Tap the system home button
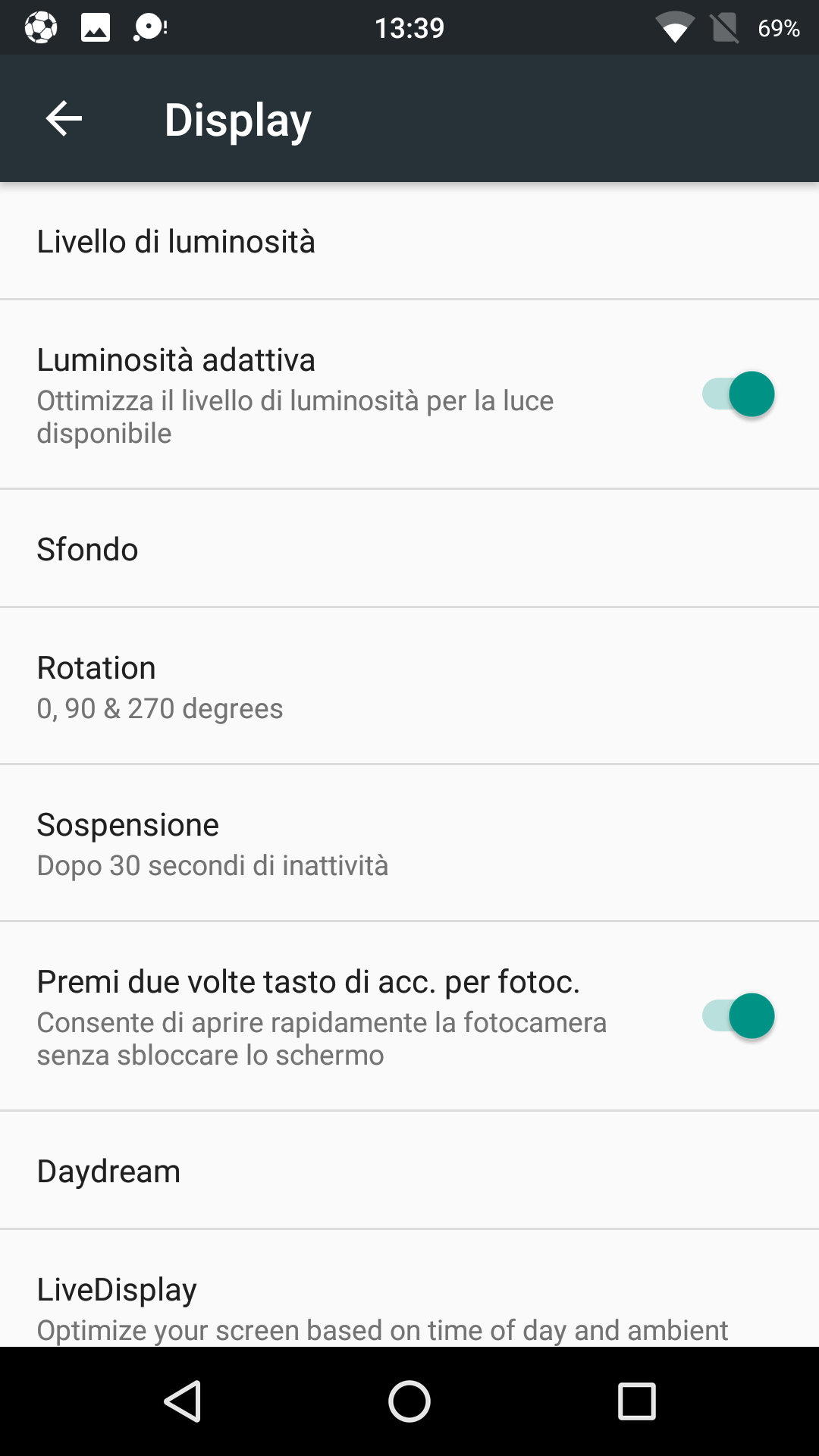819x1456 pixels. pos(409,1401)
